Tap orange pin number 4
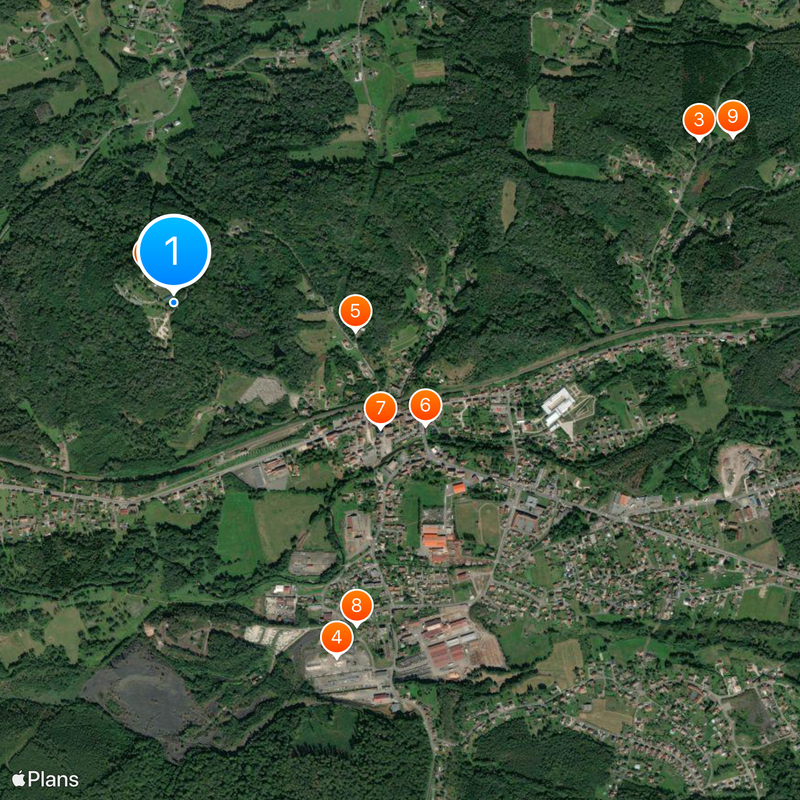Screen dimensions: 800x800 pyautogui.click(x=336, y=637)
